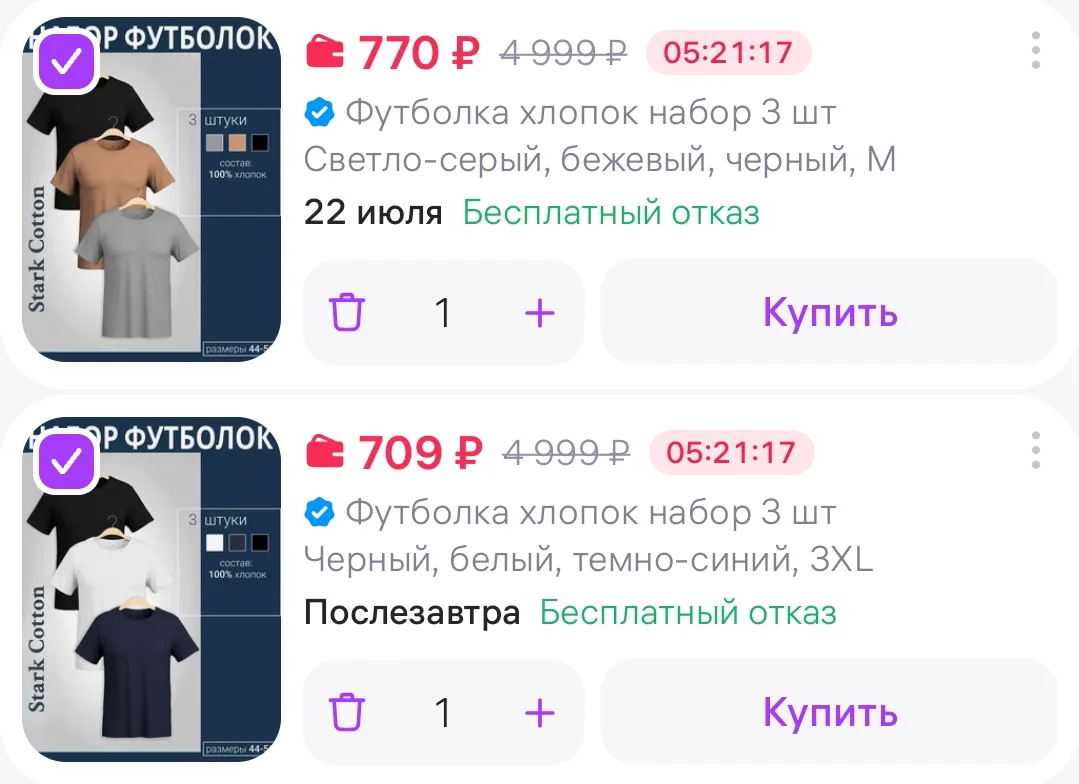Uncheck the 770 ₽ T-shirt set checkbox

(66, 63)
